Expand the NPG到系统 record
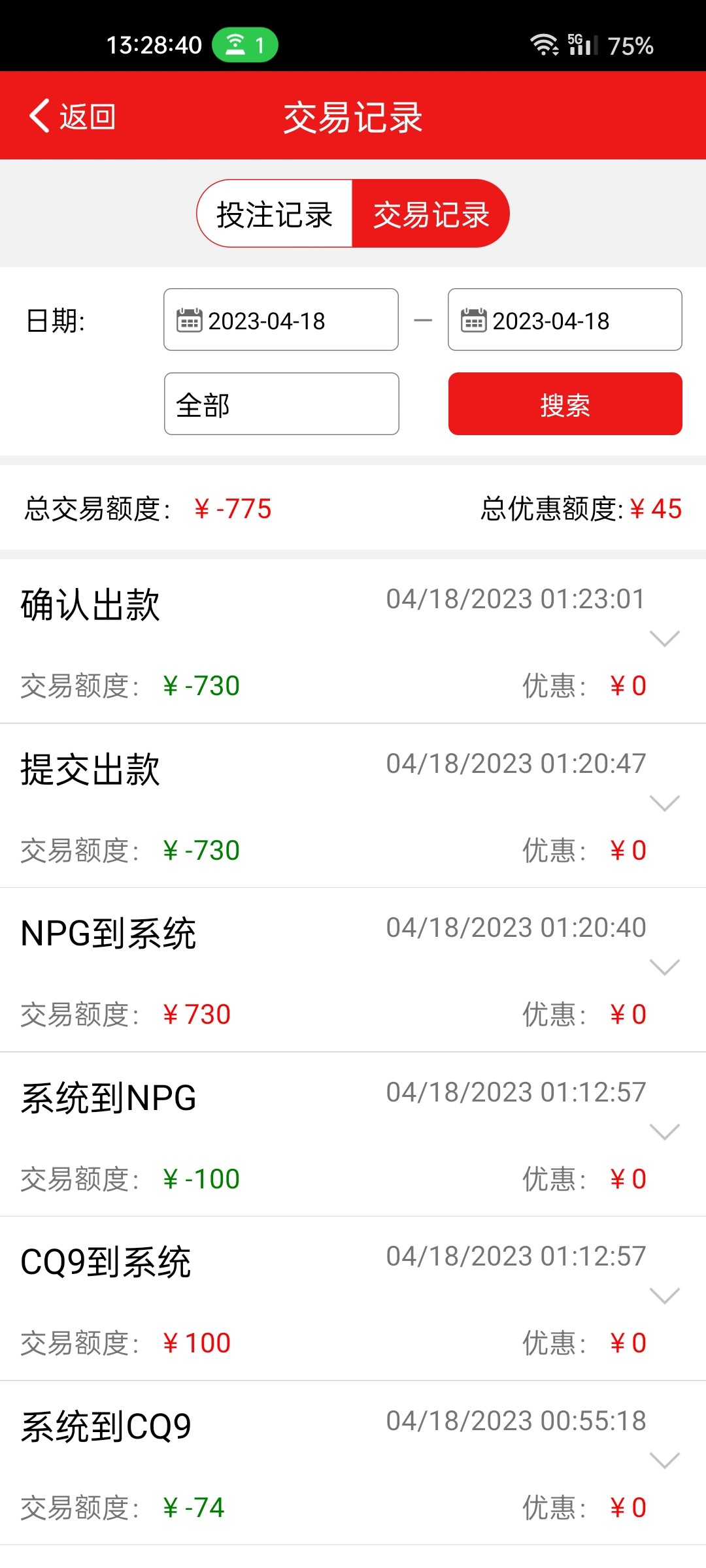This screenshot has height=1568, width=706. (x=665, y=967)
